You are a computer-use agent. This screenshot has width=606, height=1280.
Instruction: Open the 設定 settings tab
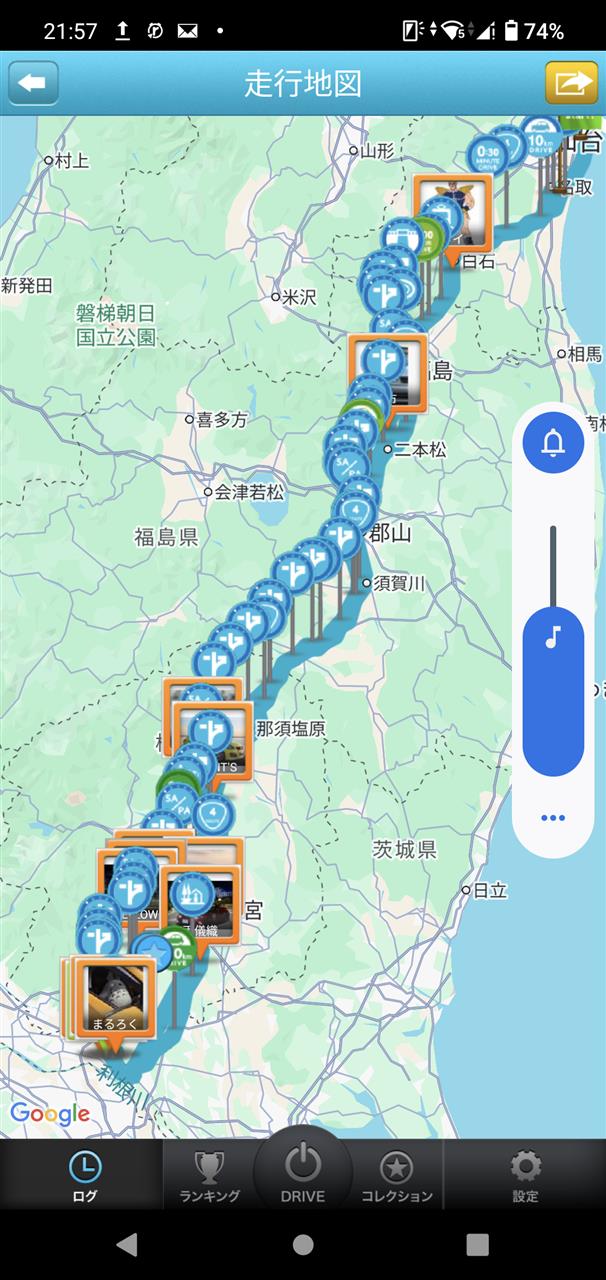click(x=525, y=1175)
